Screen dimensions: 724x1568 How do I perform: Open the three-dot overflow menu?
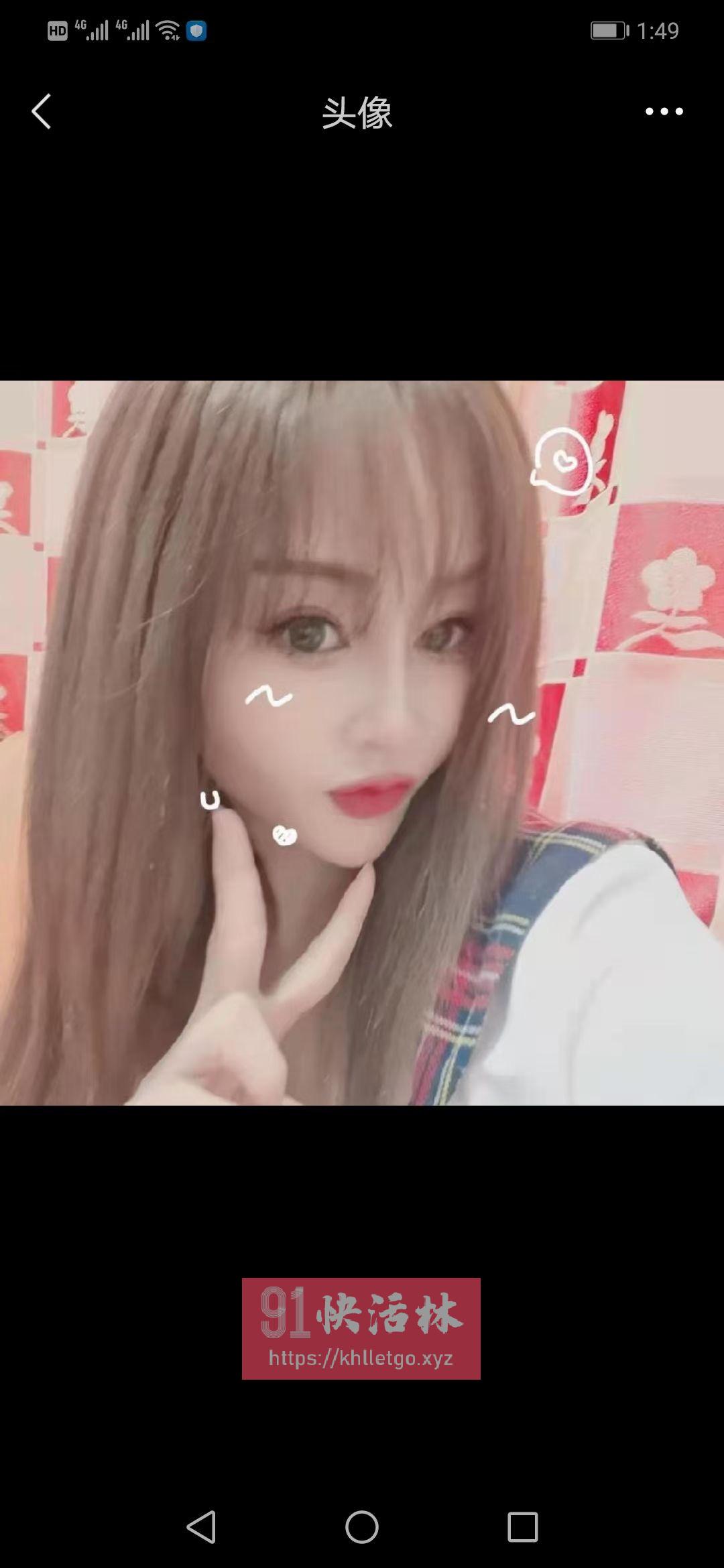coord(664,112)
